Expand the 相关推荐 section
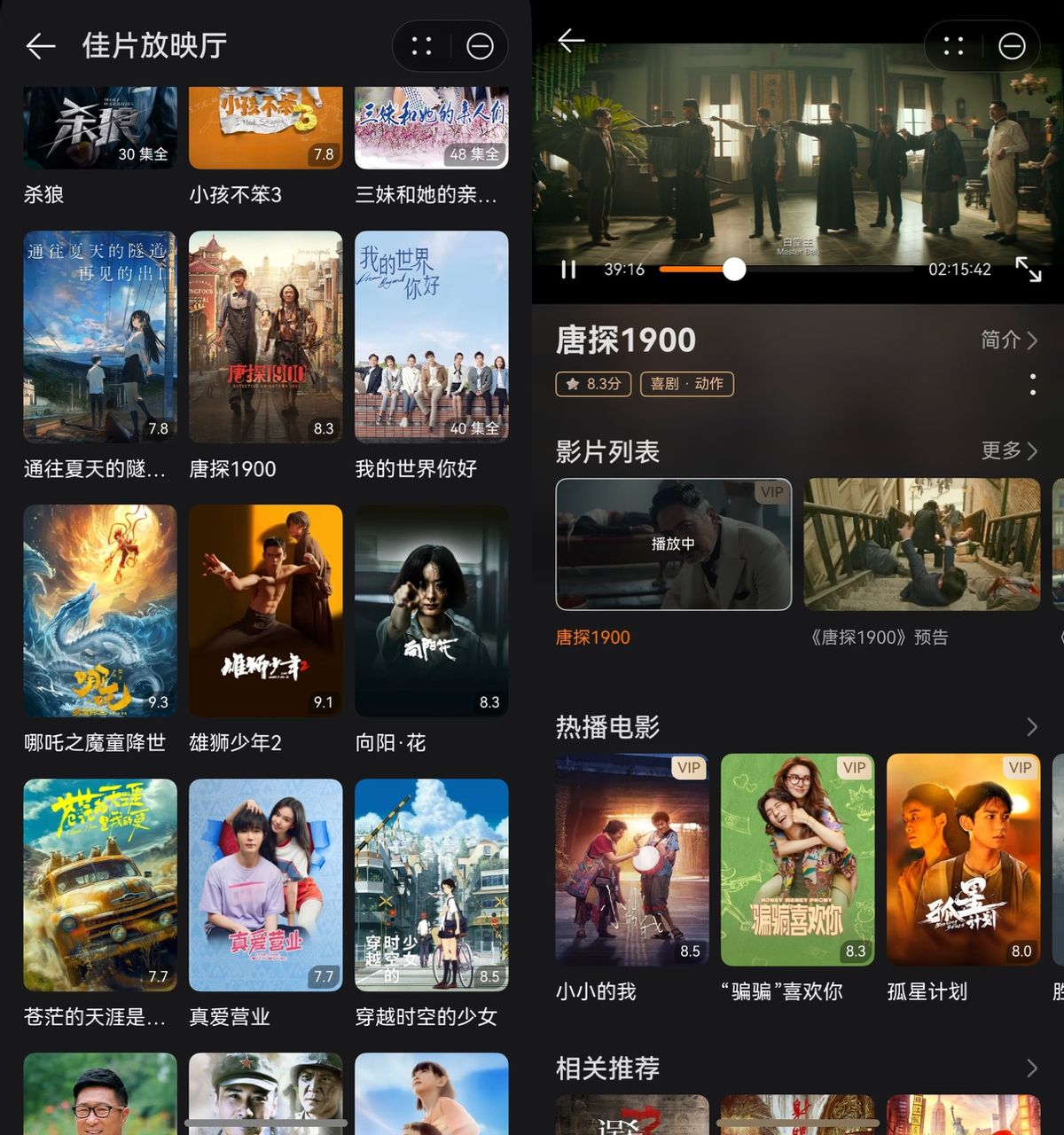 coord(1031,1068)
